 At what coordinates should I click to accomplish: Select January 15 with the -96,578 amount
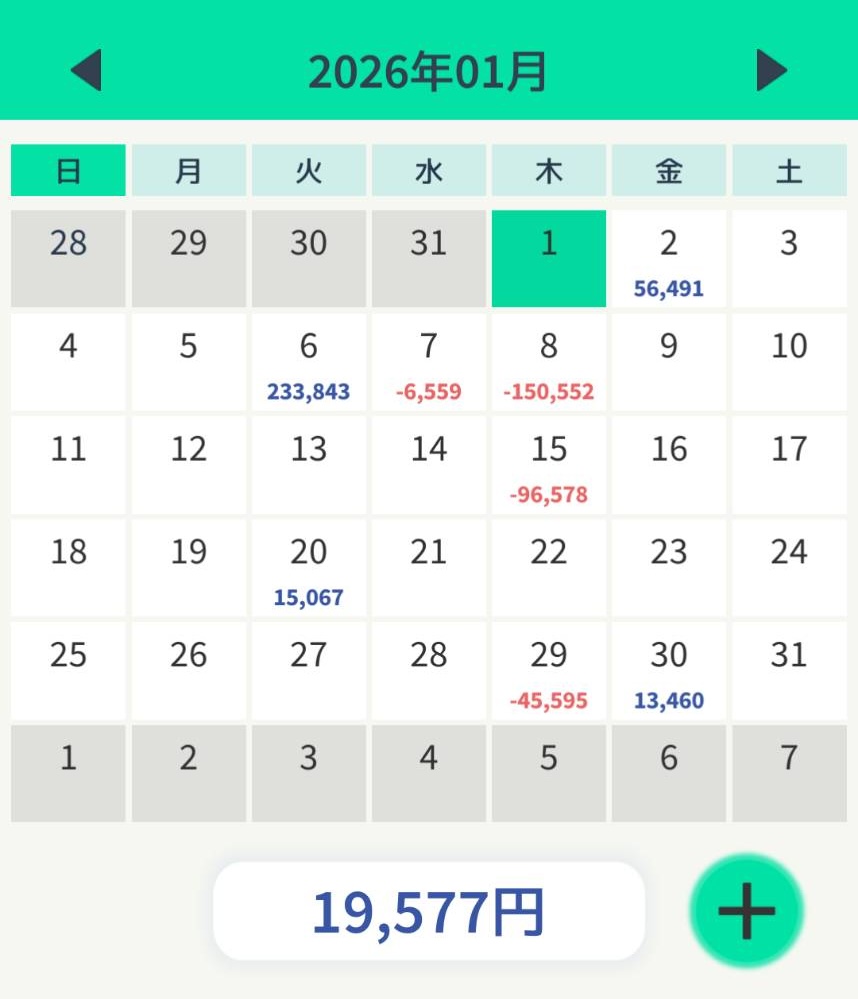(x=548, y=465)
